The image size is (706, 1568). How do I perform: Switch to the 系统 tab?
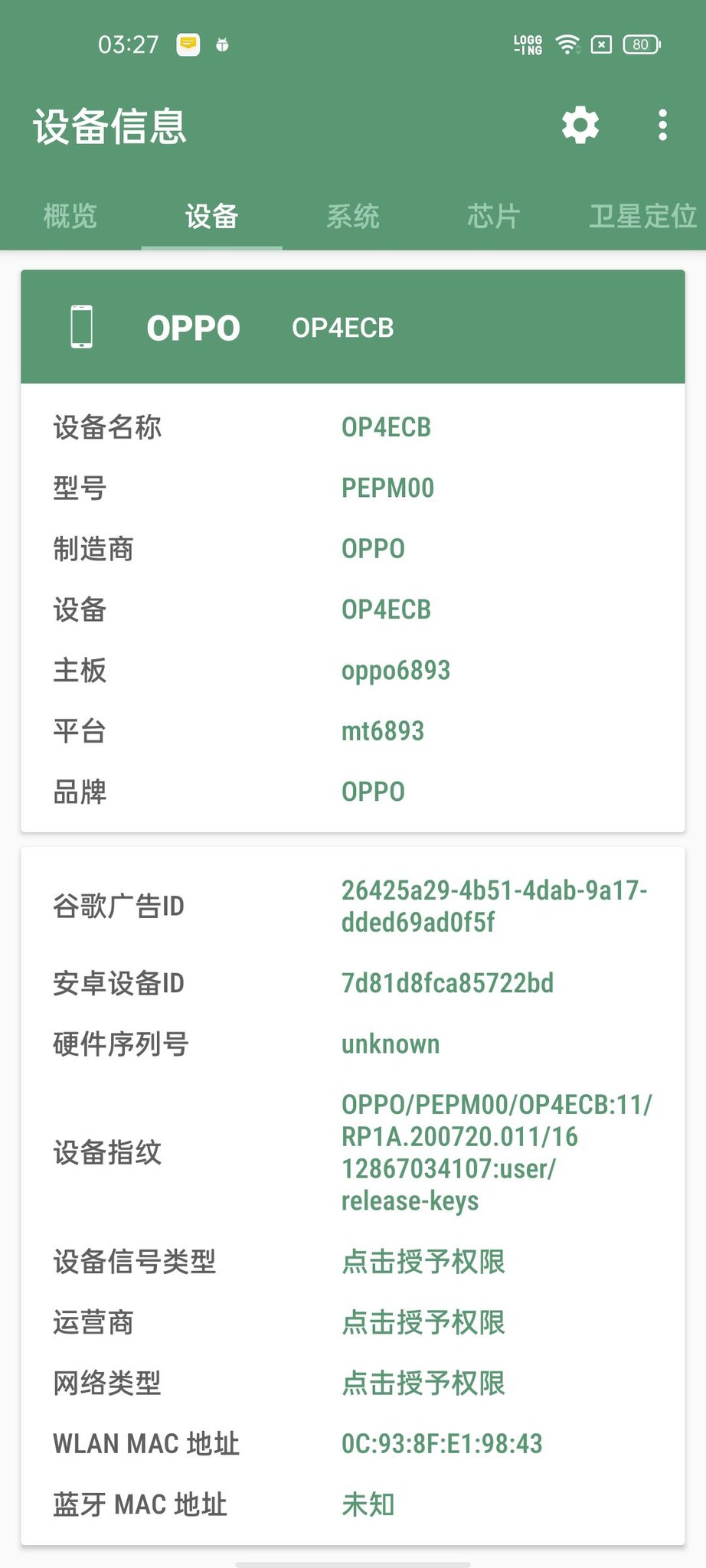click(x=353, y=217)
